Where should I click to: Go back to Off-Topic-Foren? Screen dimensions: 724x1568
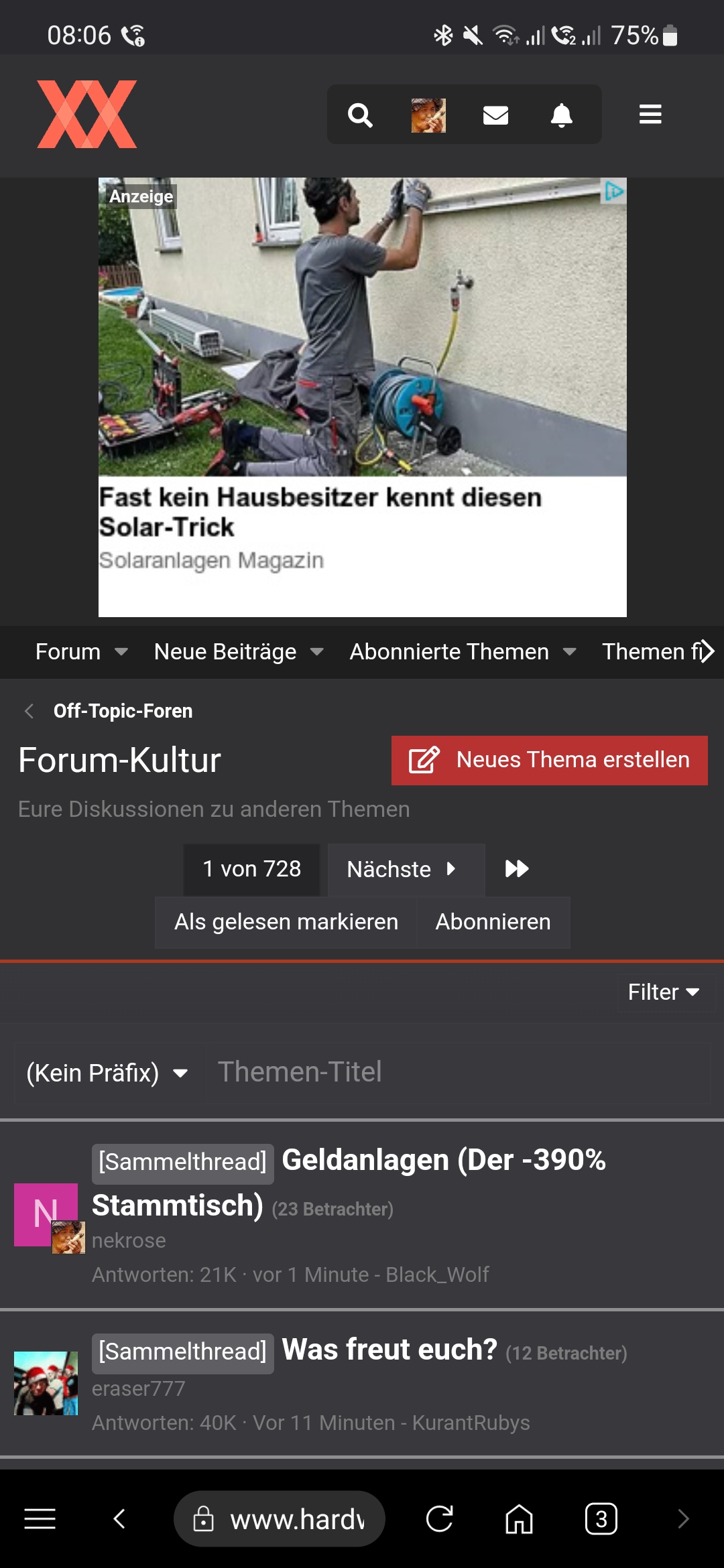coord(122,711)
